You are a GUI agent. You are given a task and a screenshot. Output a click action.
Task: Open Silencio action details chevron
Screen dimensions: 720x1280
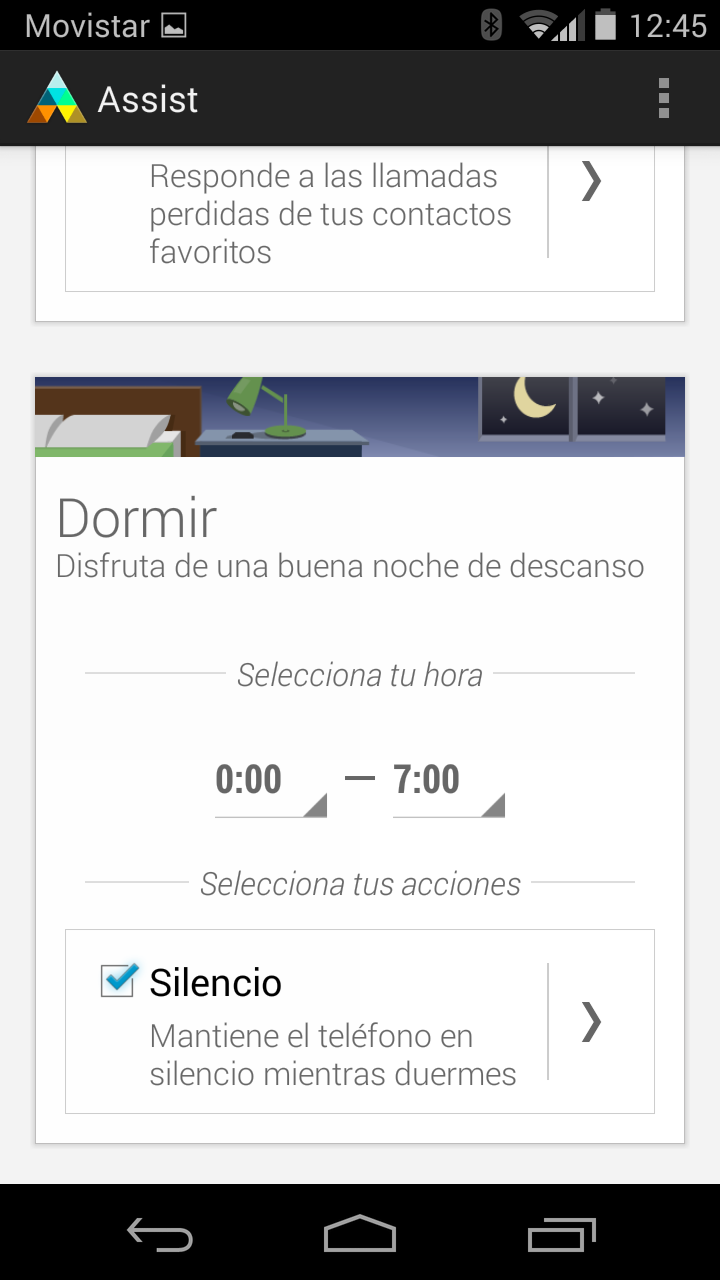click(591, 1021)
